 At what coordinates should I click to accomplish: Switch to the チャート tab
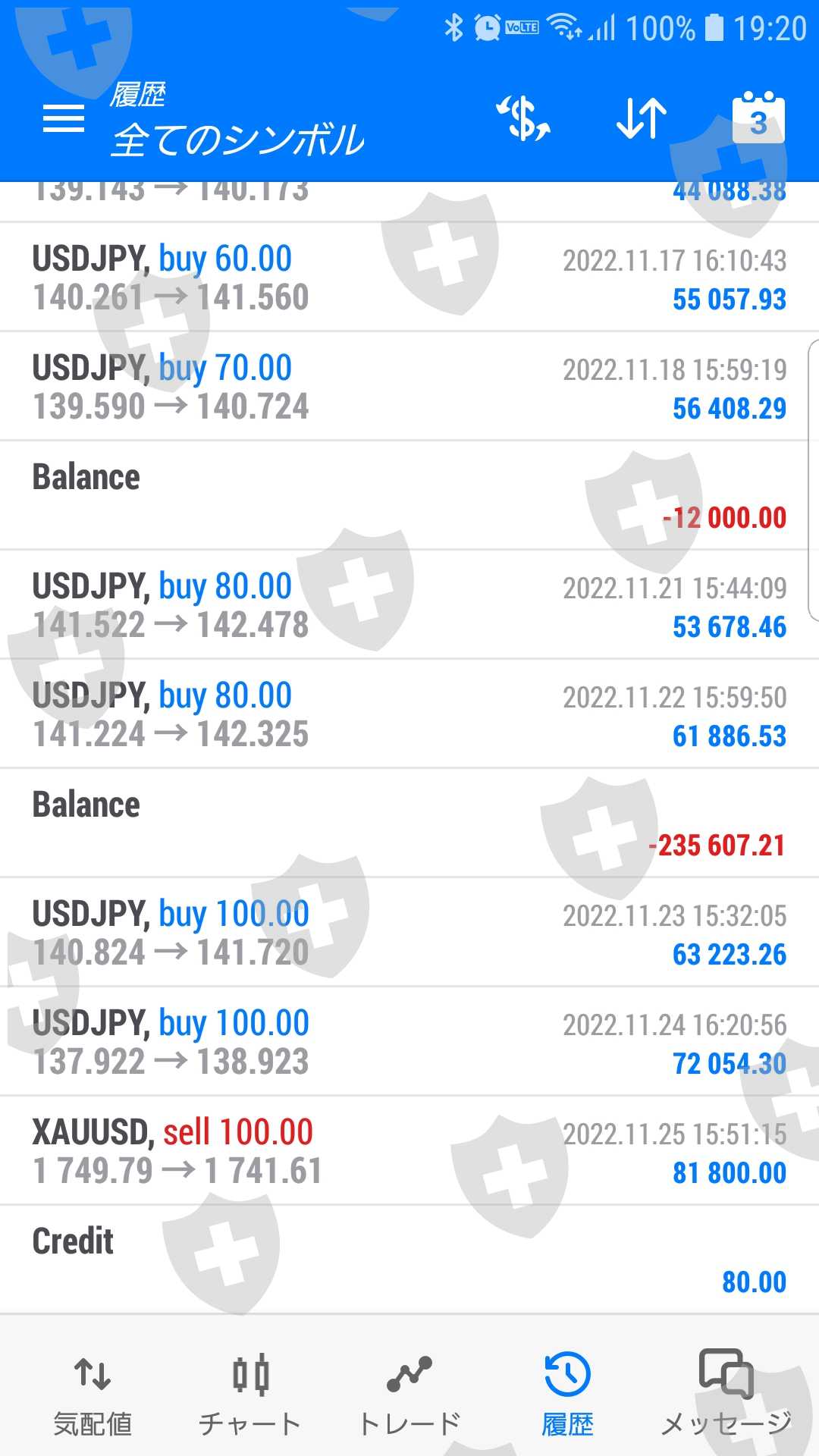click(250, 1394)
